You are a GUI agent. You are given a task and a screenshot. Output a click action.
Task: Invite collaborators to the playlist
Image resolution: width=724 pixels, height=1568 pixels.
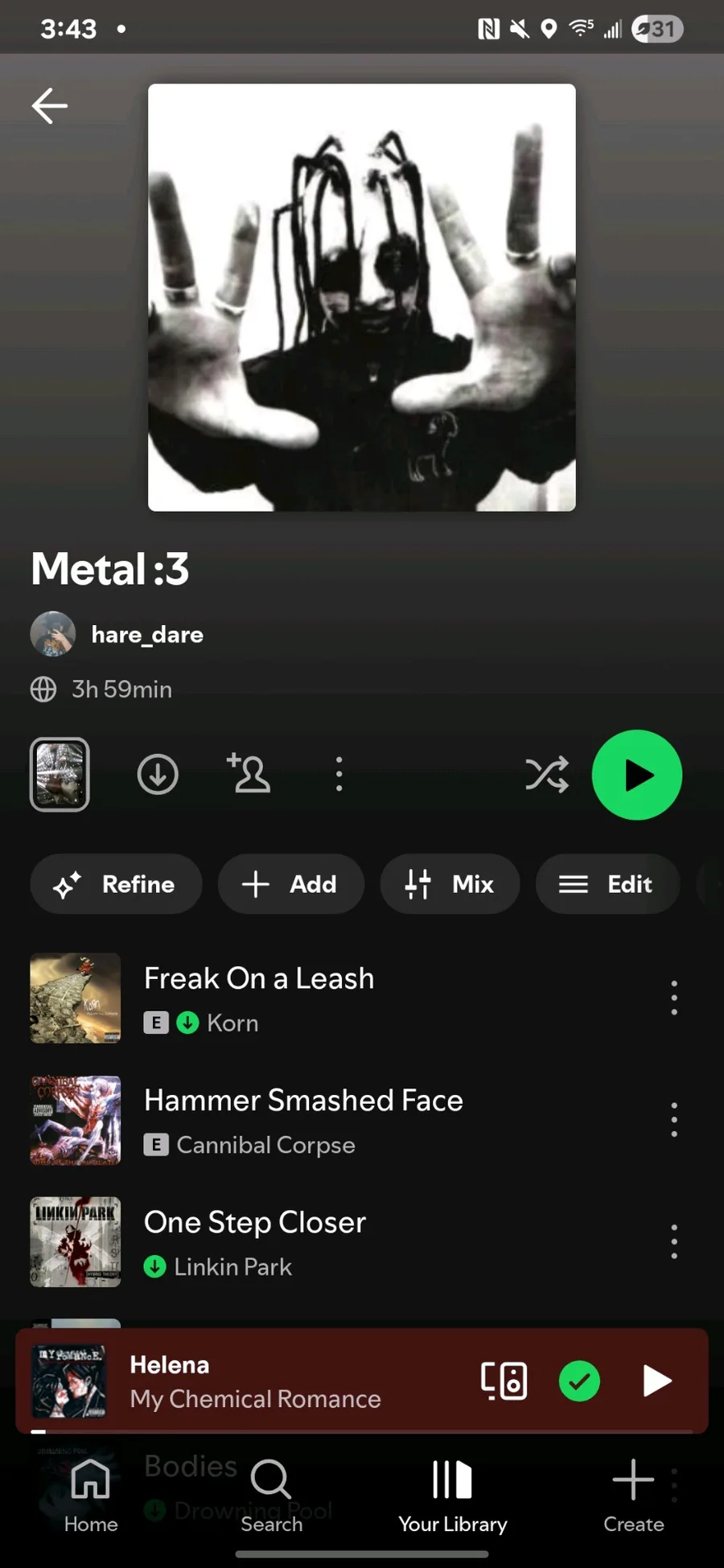(249, 773)
